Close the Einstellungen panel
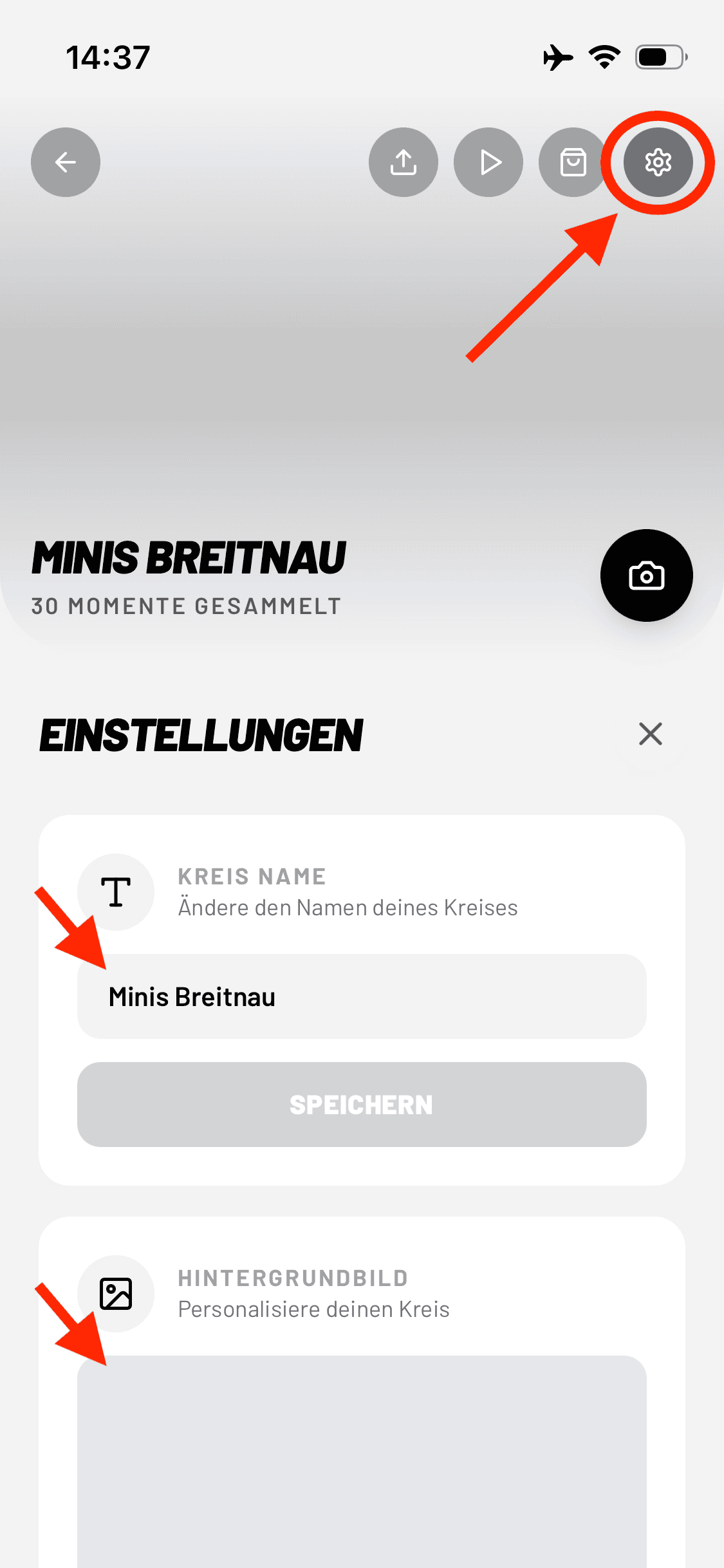The height and width of the screenshot is (1568, 724). coord(650,734)
